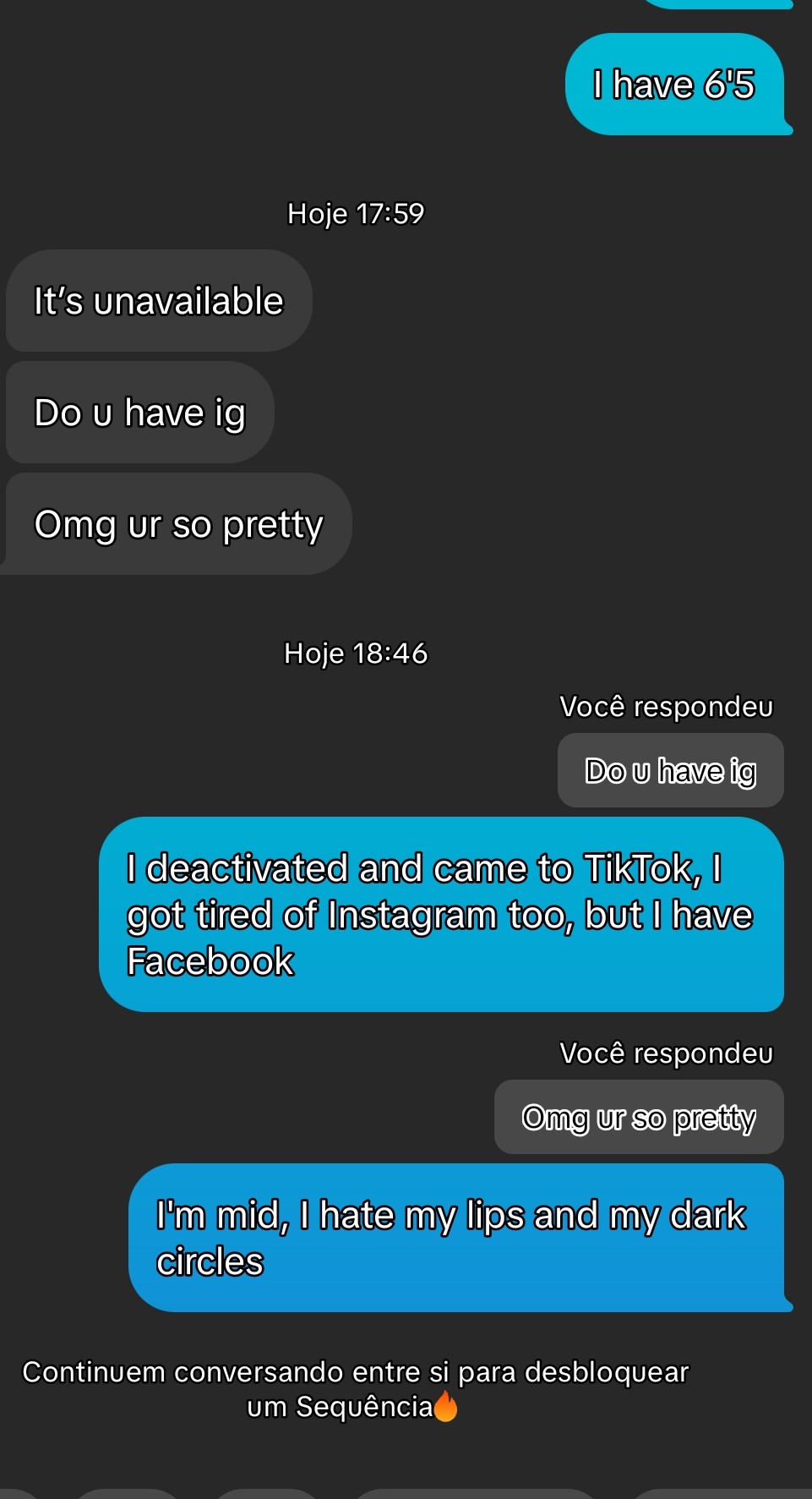Open the quoted reply "Do u have ig"

click(x=670, y=770)
